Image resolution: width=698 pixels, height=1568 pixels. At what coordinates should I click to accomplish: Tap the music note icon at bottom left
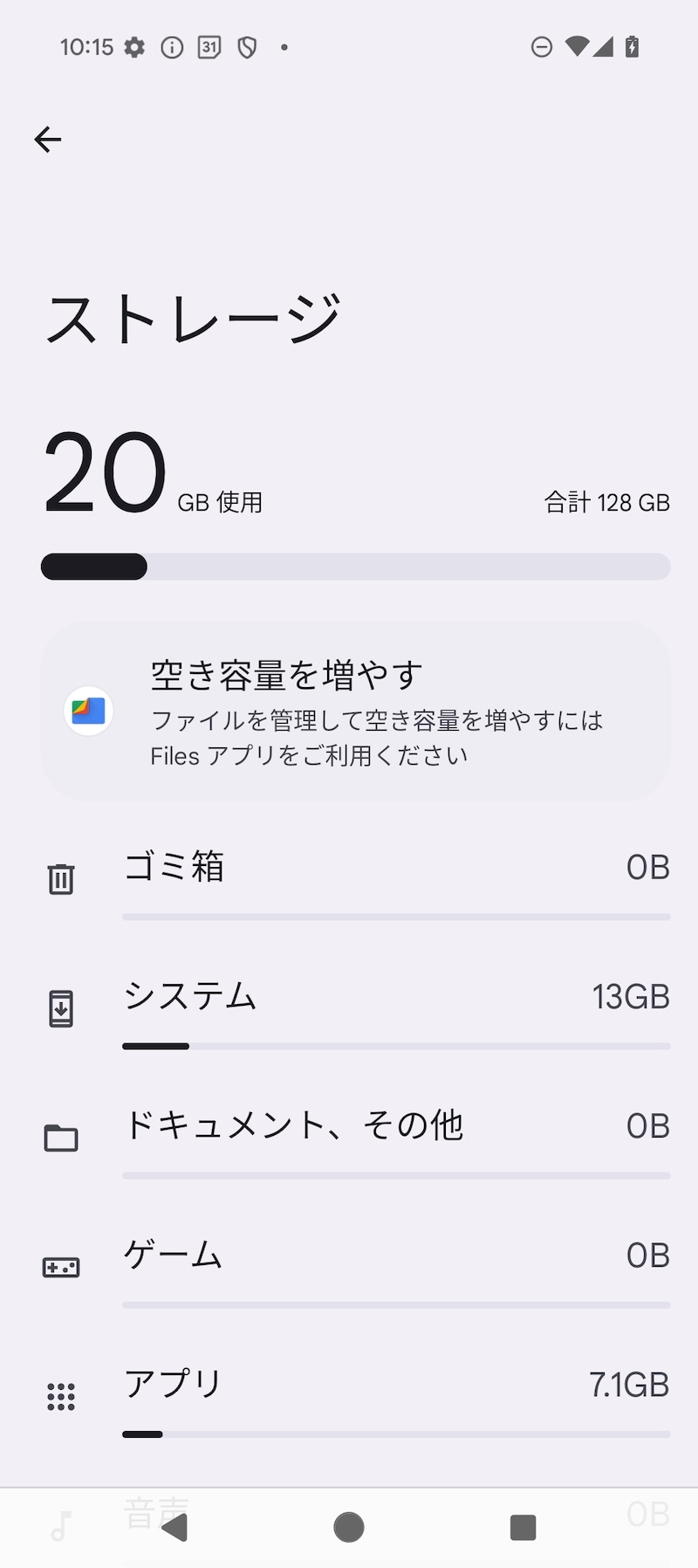[59, 1523]
